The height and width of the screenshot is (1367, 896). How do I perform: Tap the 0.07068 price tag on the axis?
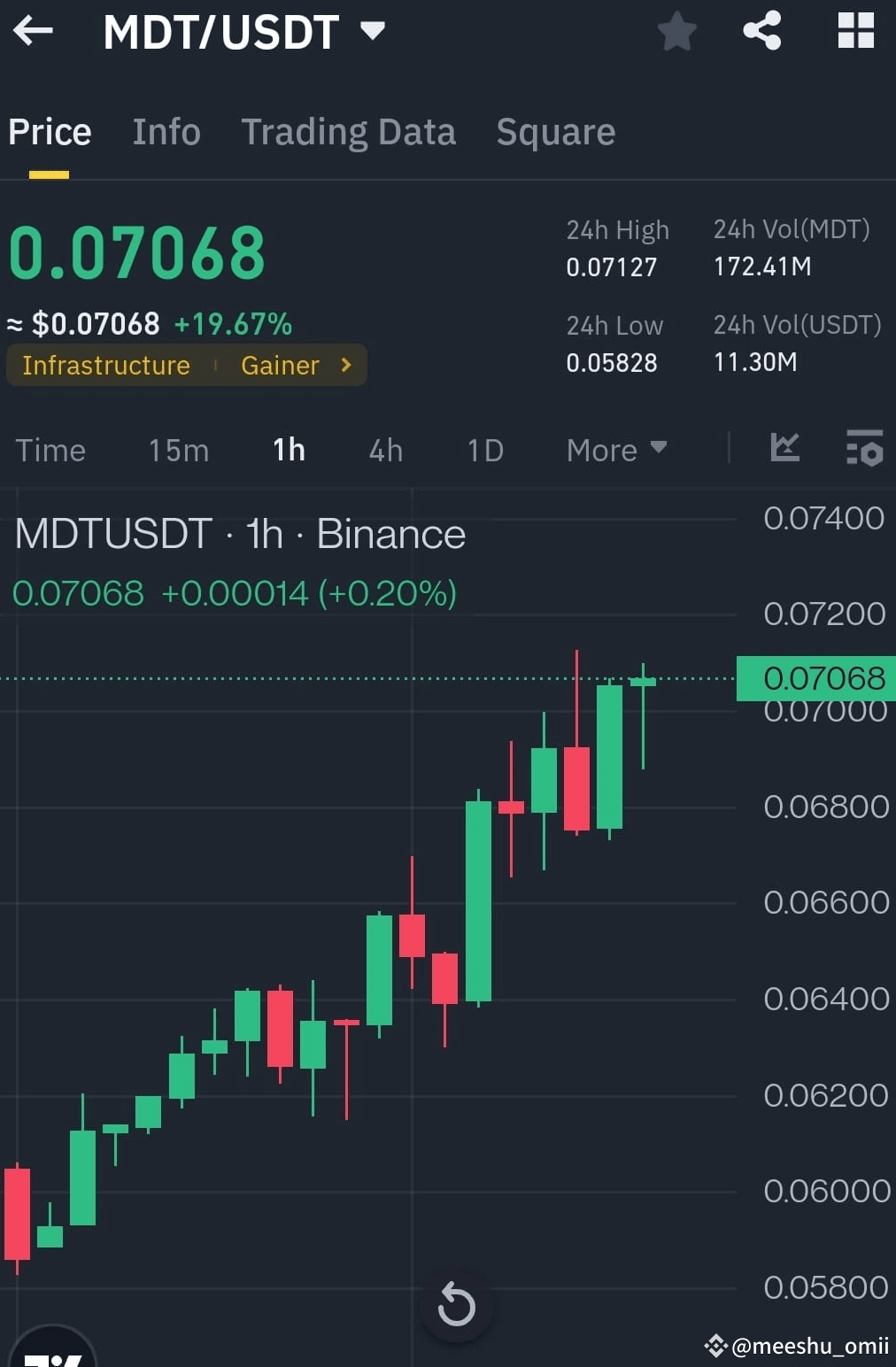pos(816,677)
